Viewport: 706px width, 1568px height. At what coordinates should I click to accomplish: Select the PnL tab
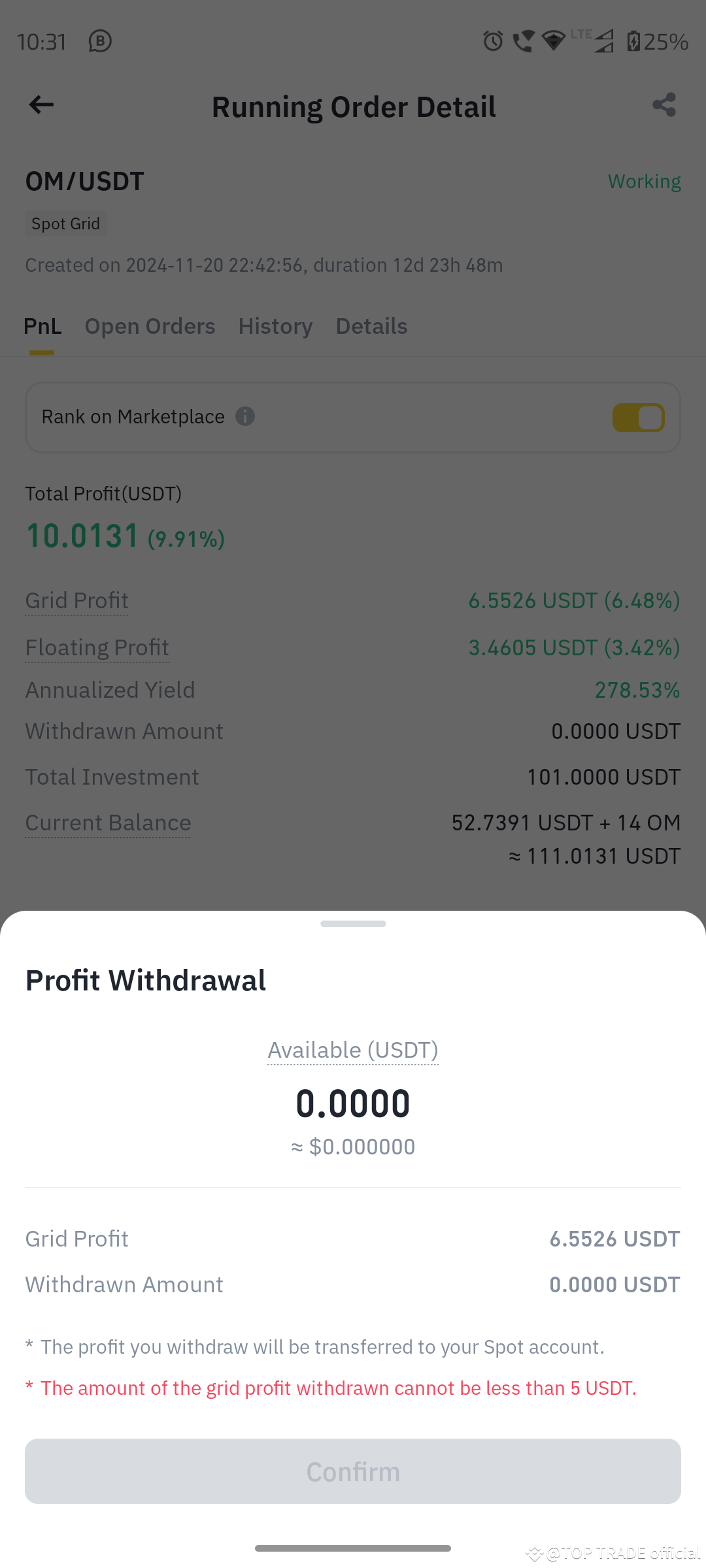click(42, 325)
